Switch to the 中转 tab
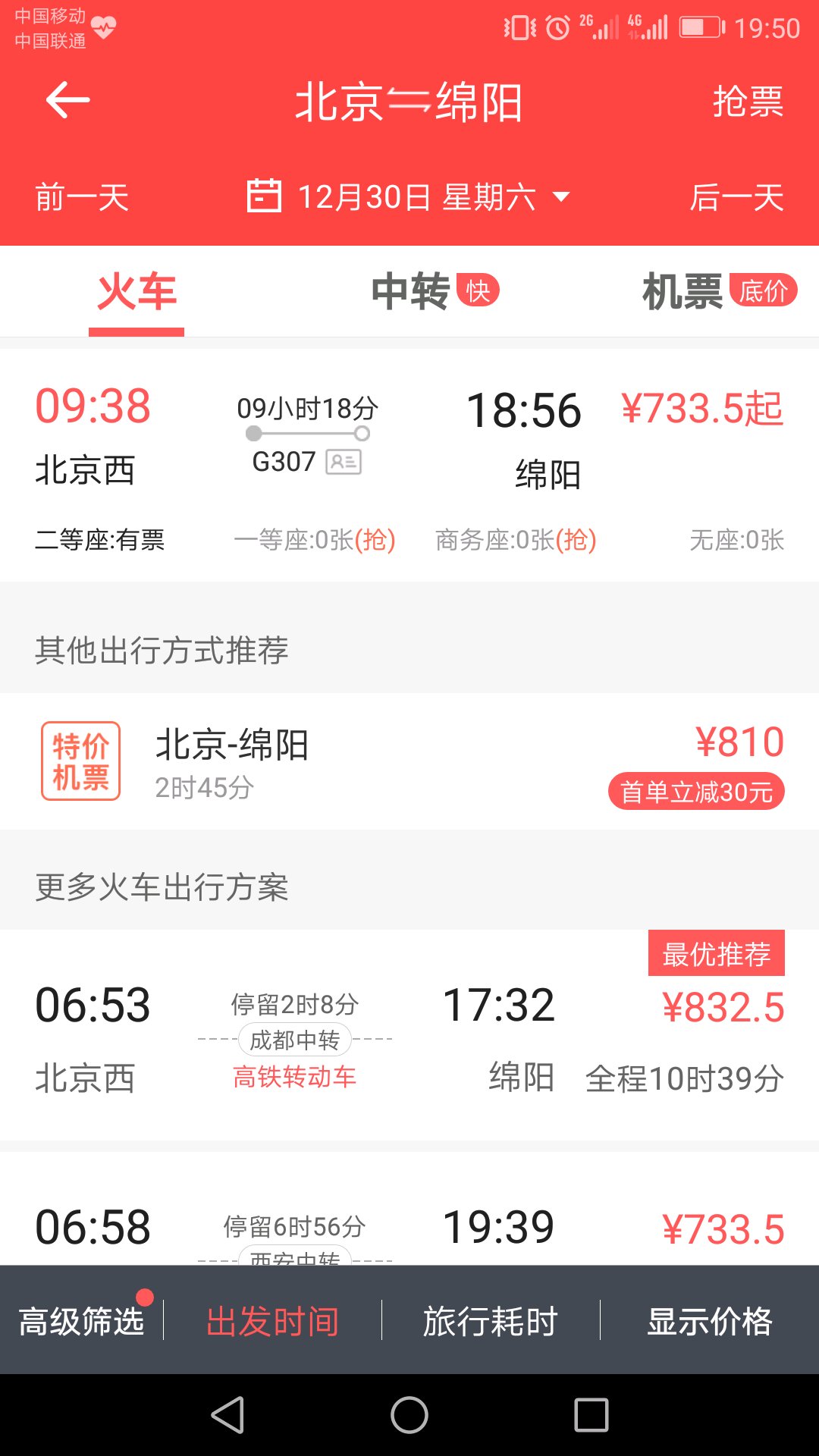This screenshot has width=819, height=1456. coord(434,292)
